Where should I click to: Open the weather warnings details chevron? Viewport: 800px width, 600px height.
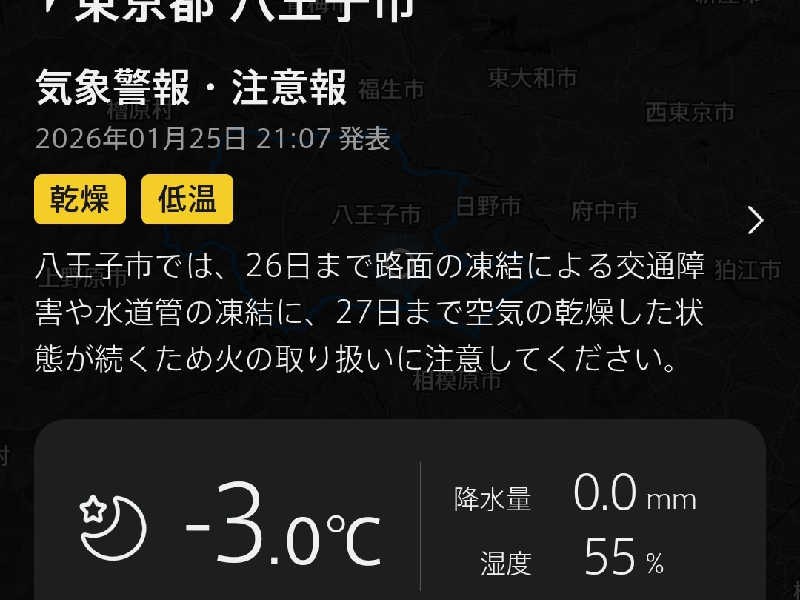click(x=755, y=220)
